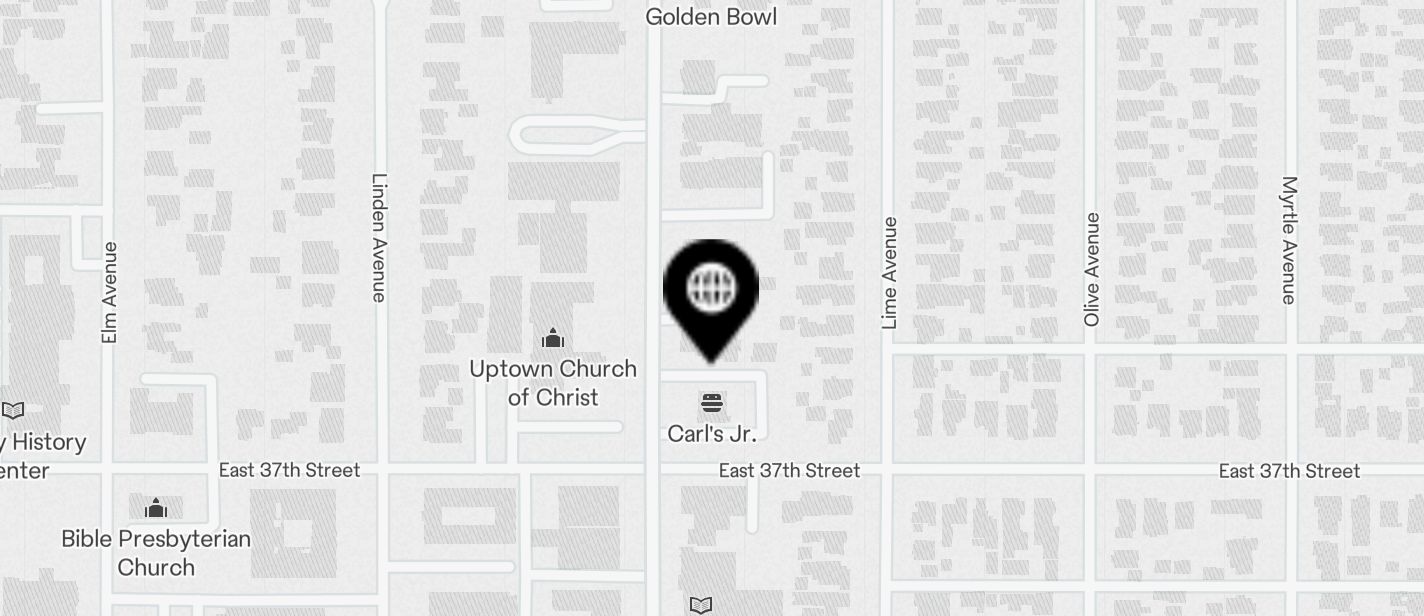Viewport: 1424px width, 616px height.
Task: Select the Bible Presbyterian Church marker
Action: point(156,509)
